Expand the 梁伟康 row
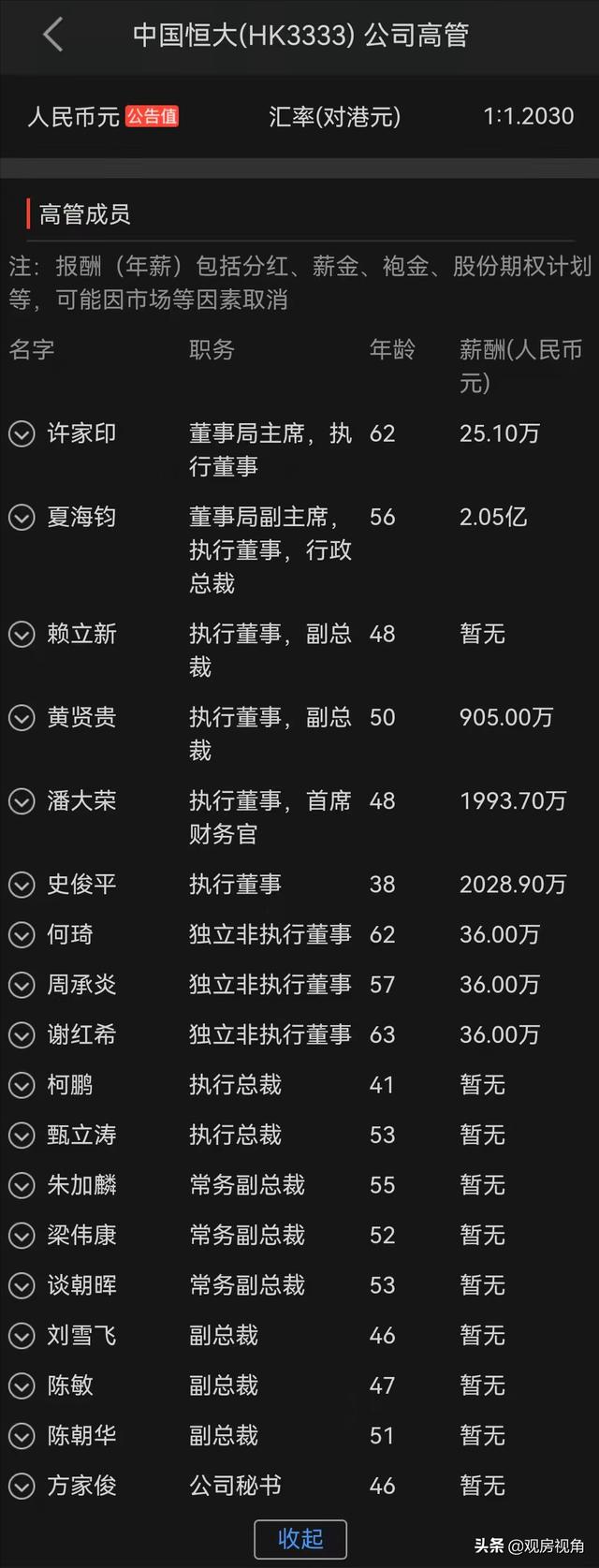 tap(22, 1235)
